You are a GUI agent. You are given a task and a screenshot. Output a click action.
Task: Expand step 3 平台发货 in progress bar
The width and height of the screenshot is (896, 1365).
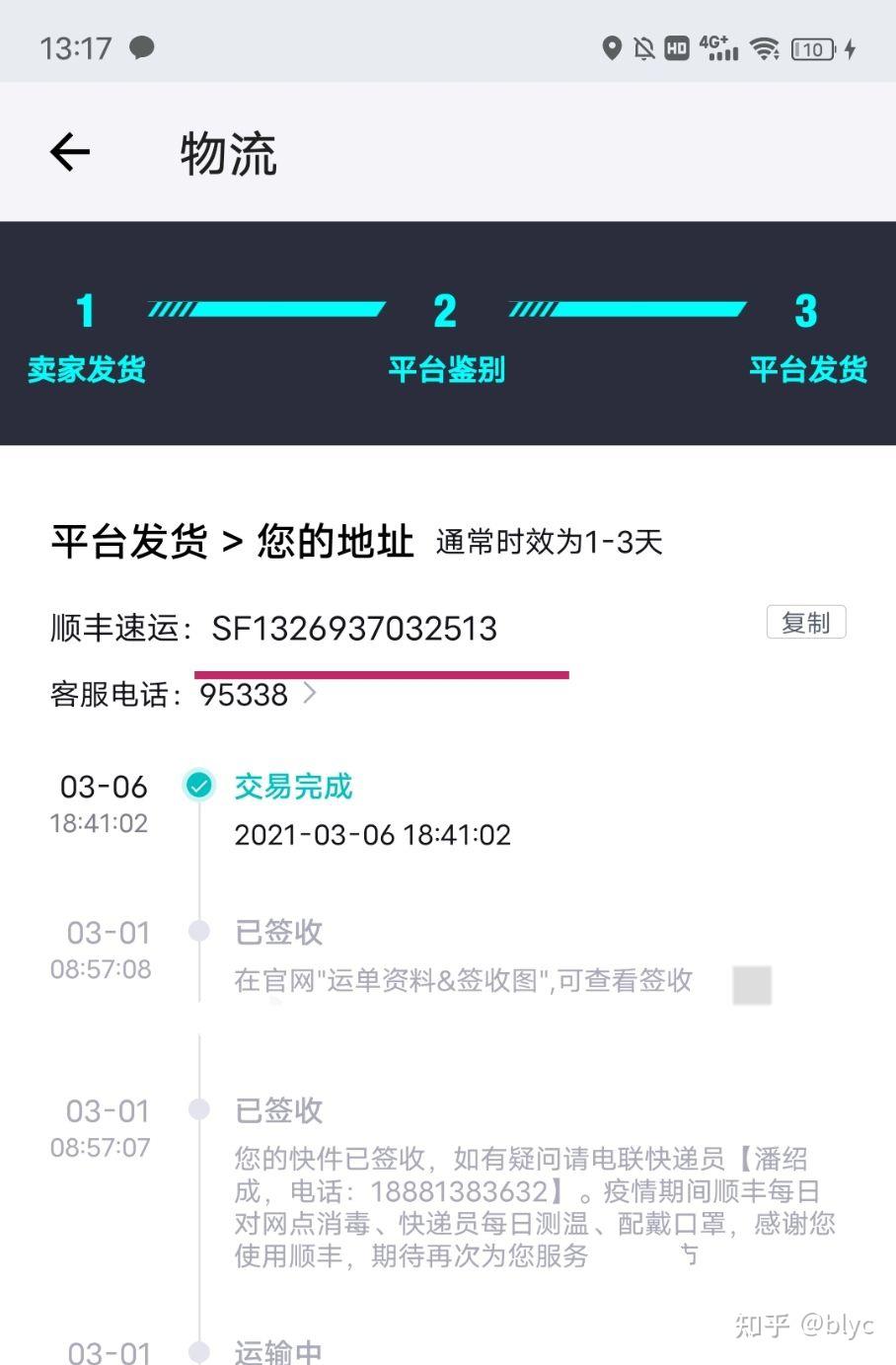[807, 311]
